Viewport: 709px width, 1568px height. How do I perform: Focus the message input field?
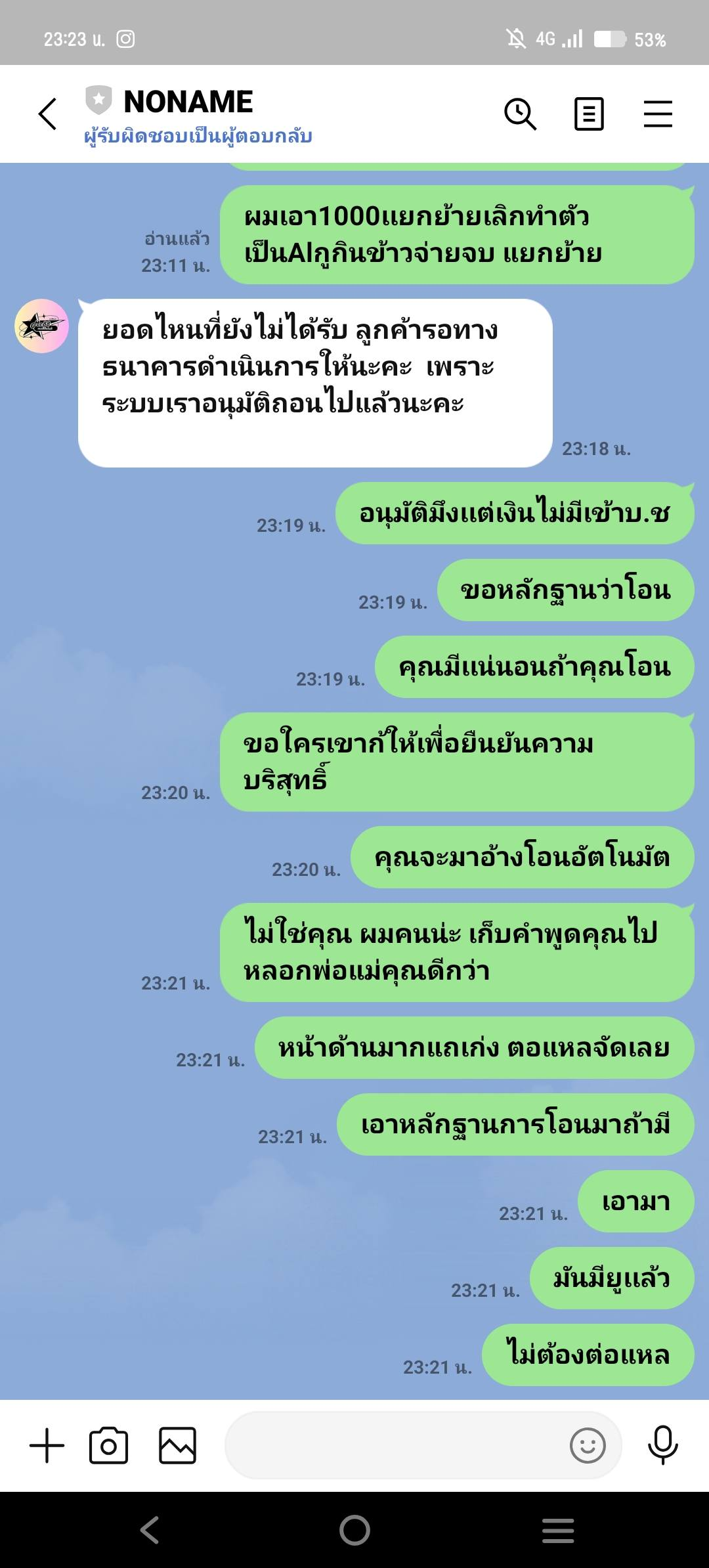click(x=394, y=1445)
